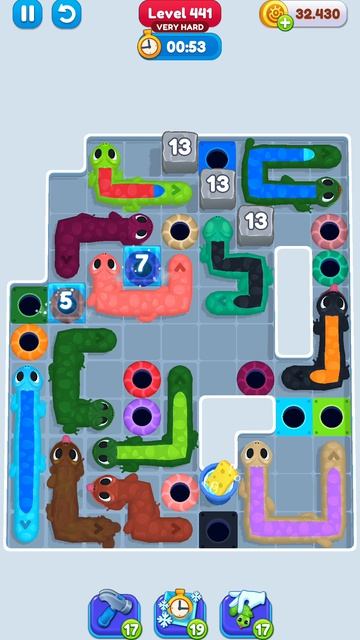Add more coins with plus icon

click(285, 23)
